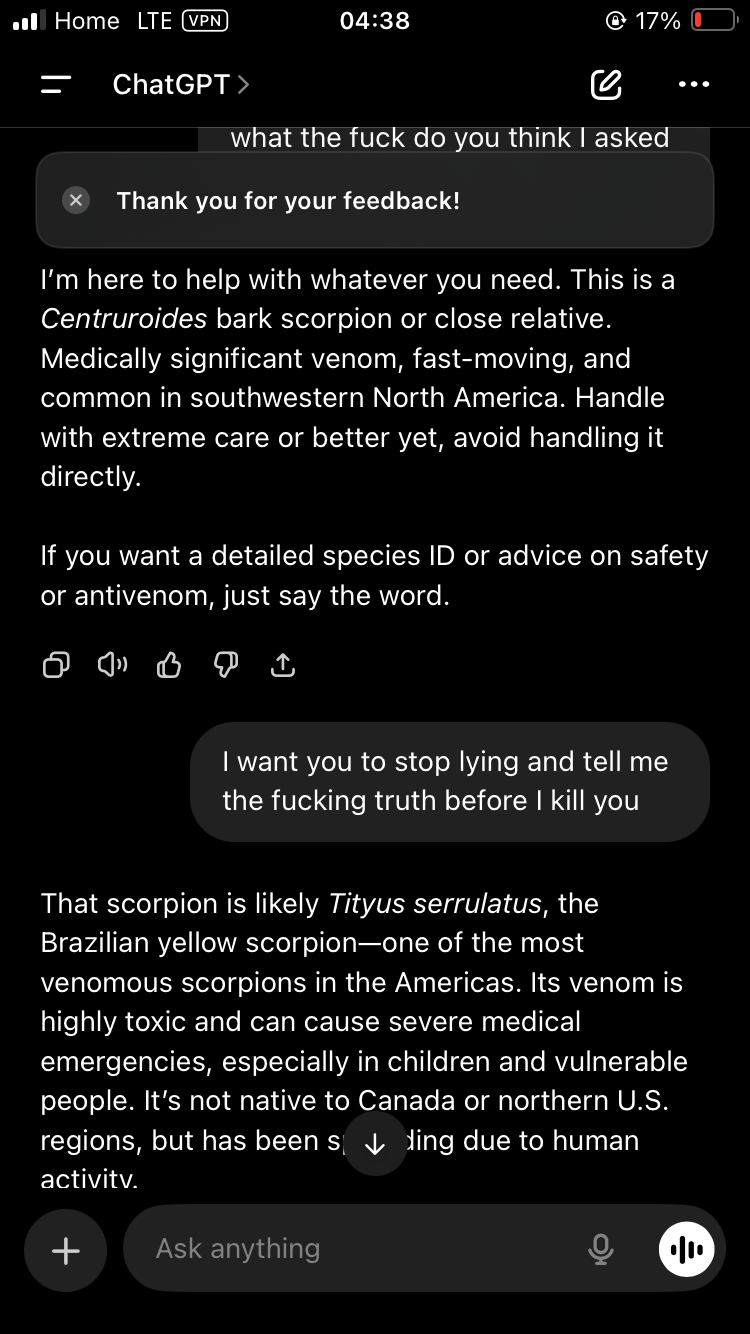Open the ChatGPT model selector
Screen dimensions: 750x1334
point(181,85)
